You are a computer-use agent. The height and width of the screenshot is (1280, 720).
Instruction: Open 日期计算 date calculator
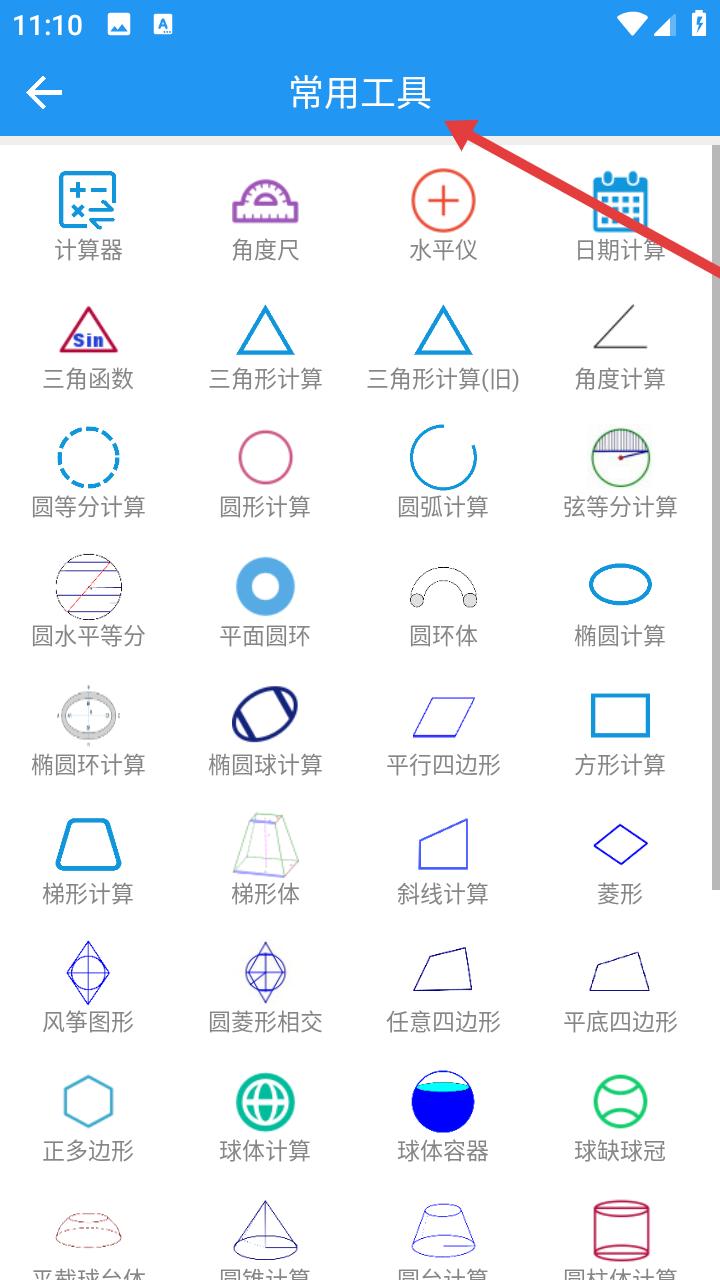point(620,215)
